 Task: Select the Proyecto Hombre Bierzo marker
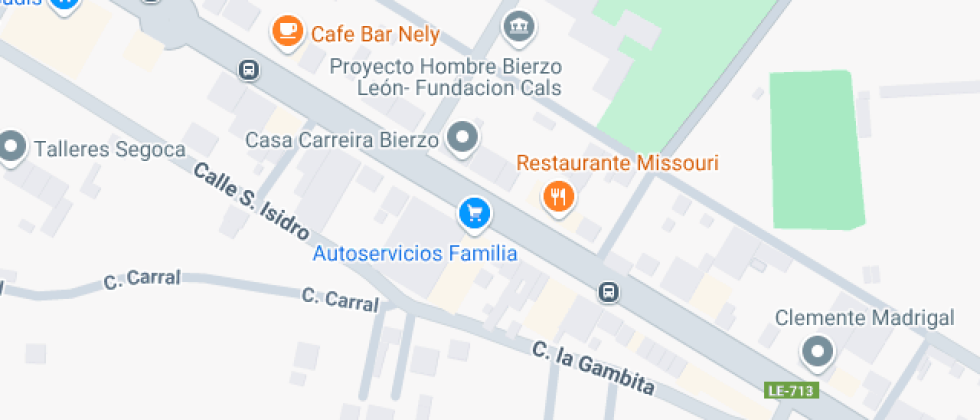point(520,28)
